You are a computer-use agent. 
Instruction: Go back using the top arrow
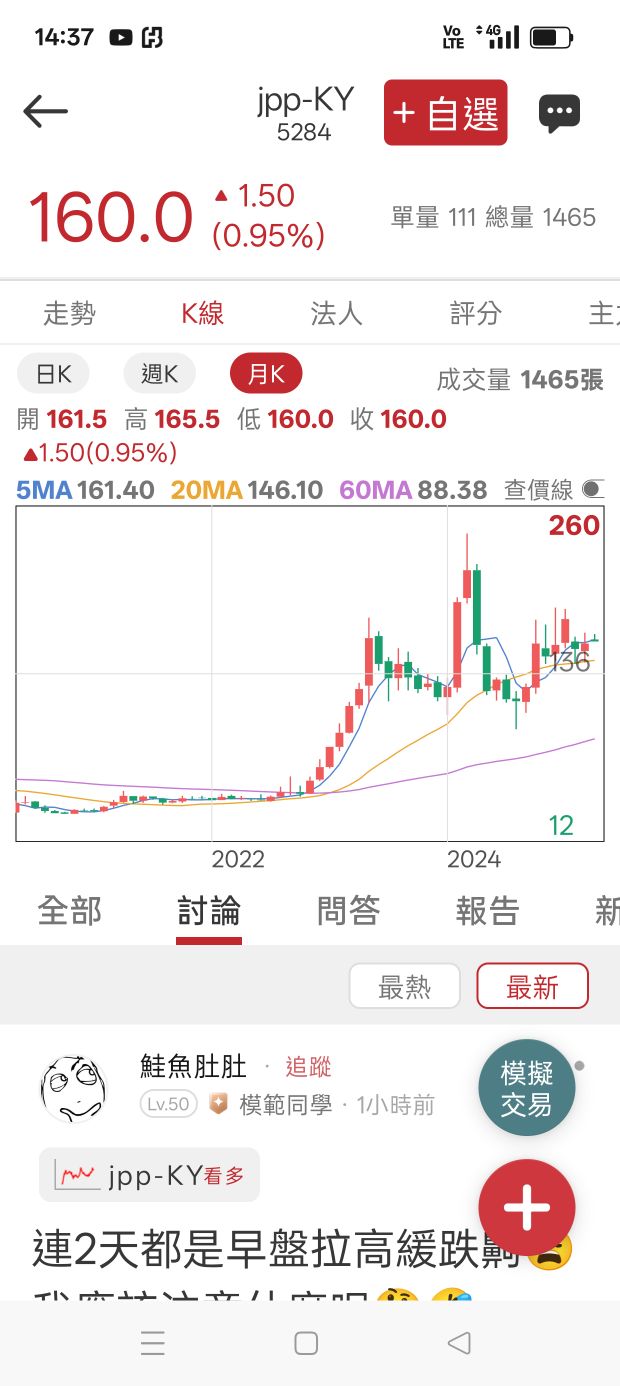click(x=45, y=111)
